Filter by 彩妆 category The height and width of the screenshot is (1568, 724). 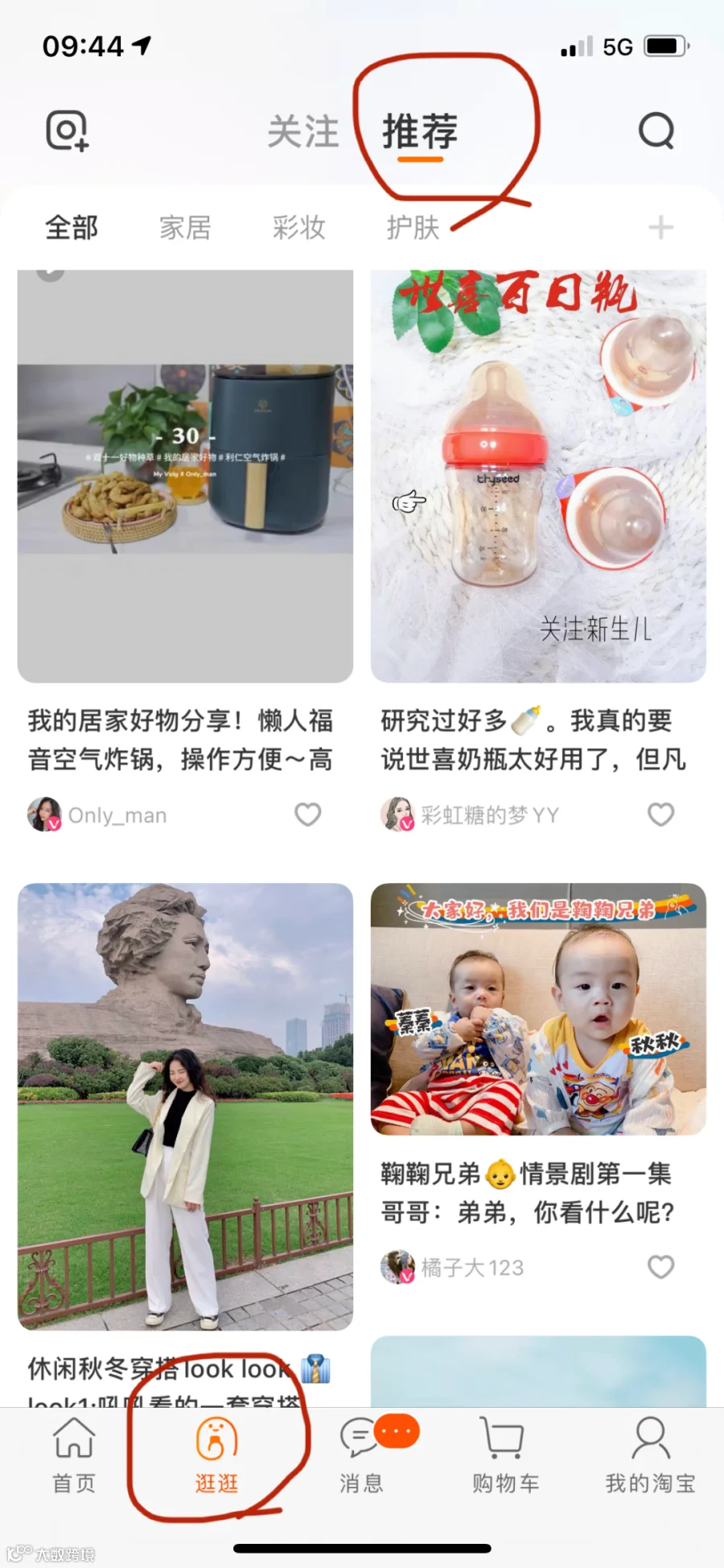(x=299, y=228)
